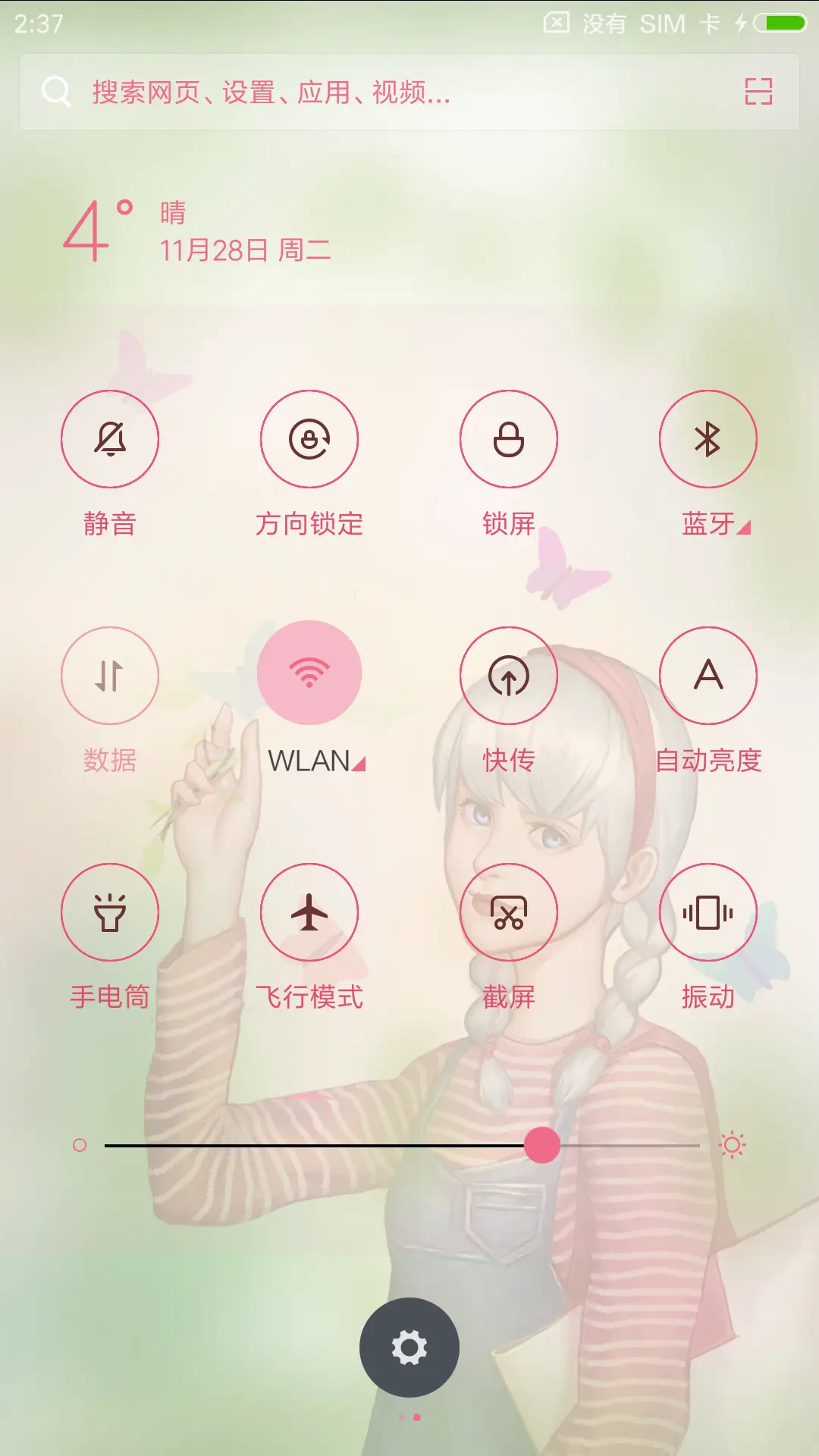Mute the phone with the 静音 toggle
The width and height of the screenshot is (819, 1456).
[110, 440]
